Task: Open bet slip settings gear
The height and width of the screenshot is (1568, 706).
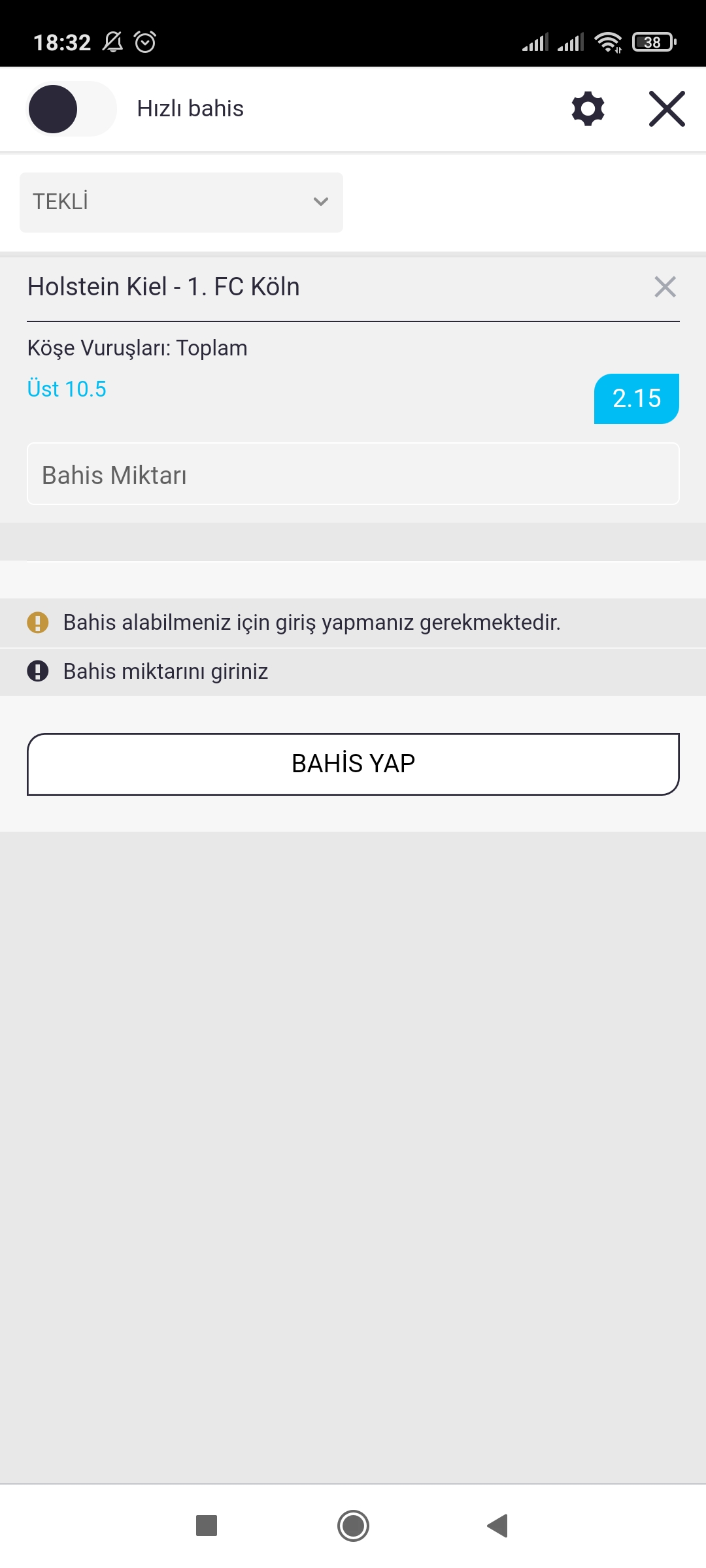Action: click(x=588, y=108)
